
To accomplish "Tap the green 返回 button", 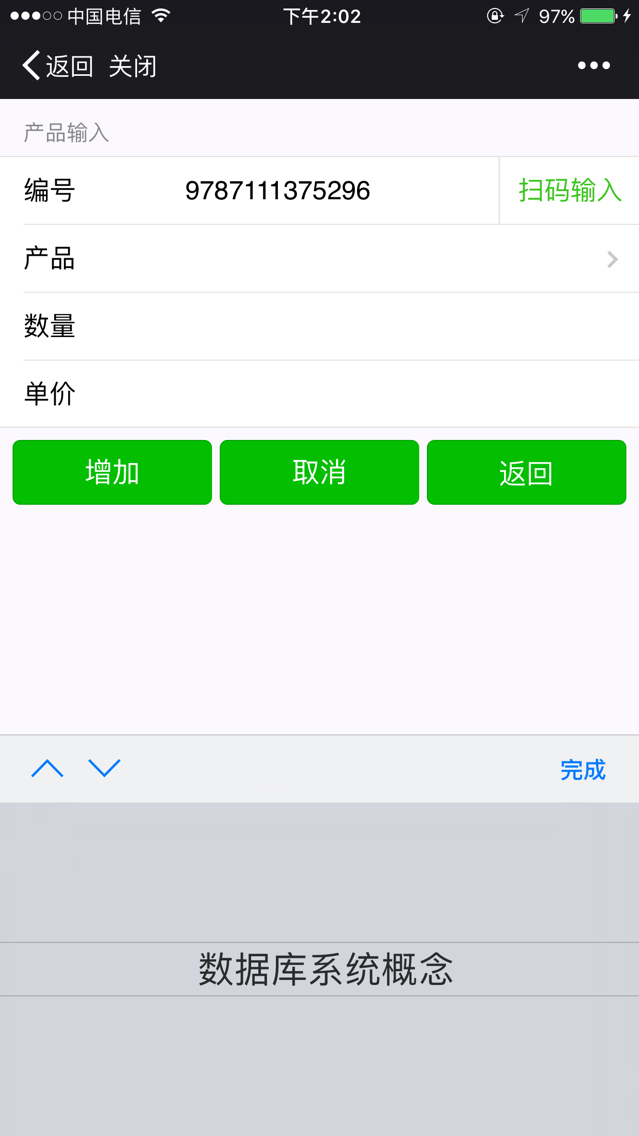I will tap(526, 472).
